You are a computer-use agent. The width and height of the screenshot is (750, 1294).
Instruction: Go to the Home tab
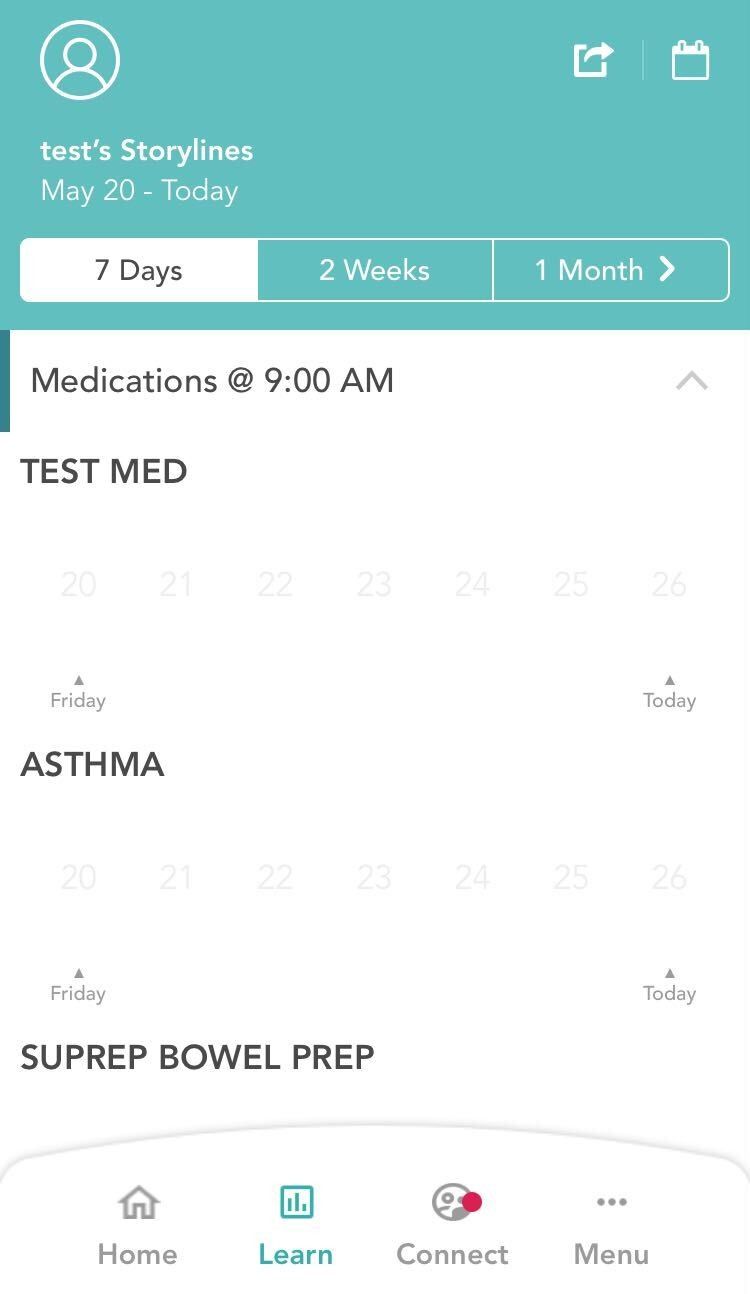[138, 1224]
